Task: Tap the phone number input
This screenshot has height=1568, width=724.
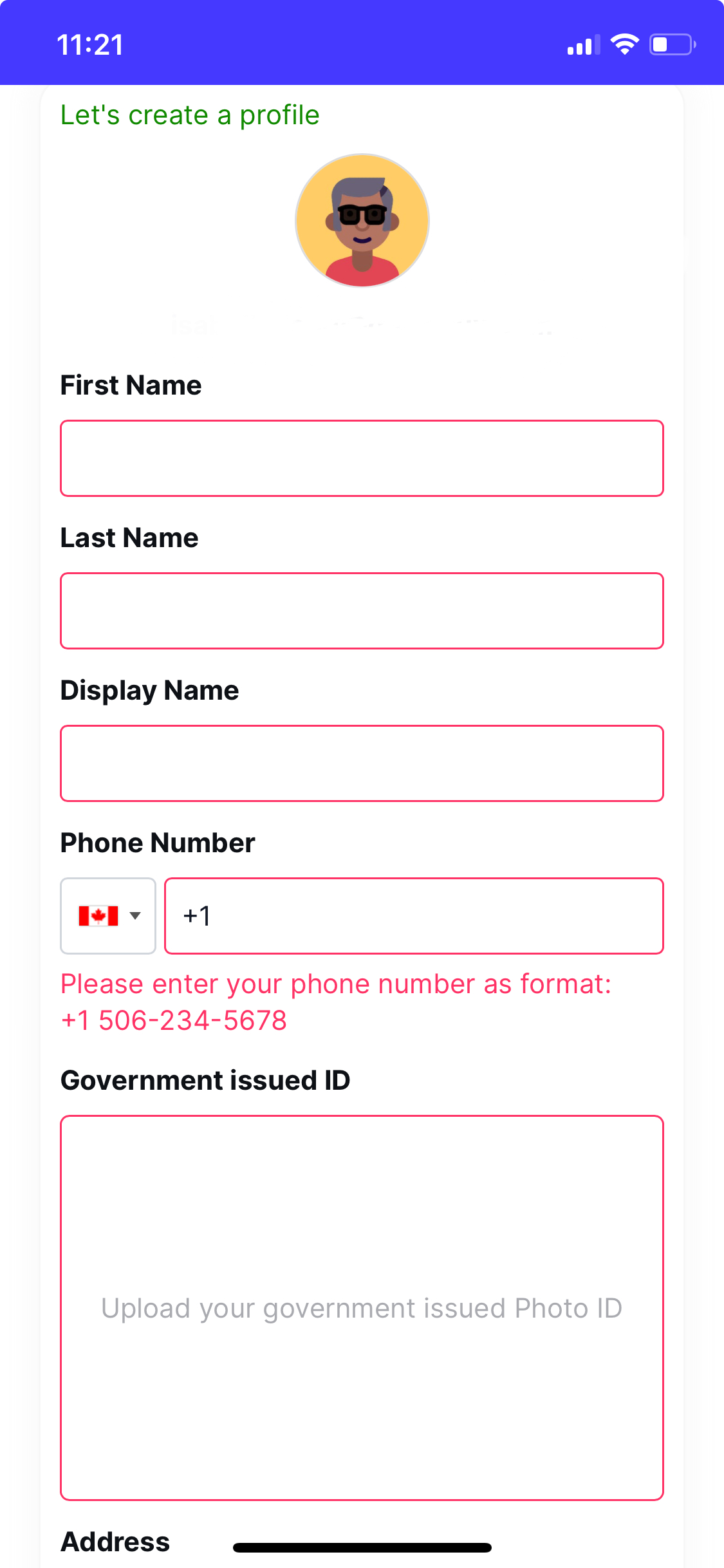Action: coord(414,915)
